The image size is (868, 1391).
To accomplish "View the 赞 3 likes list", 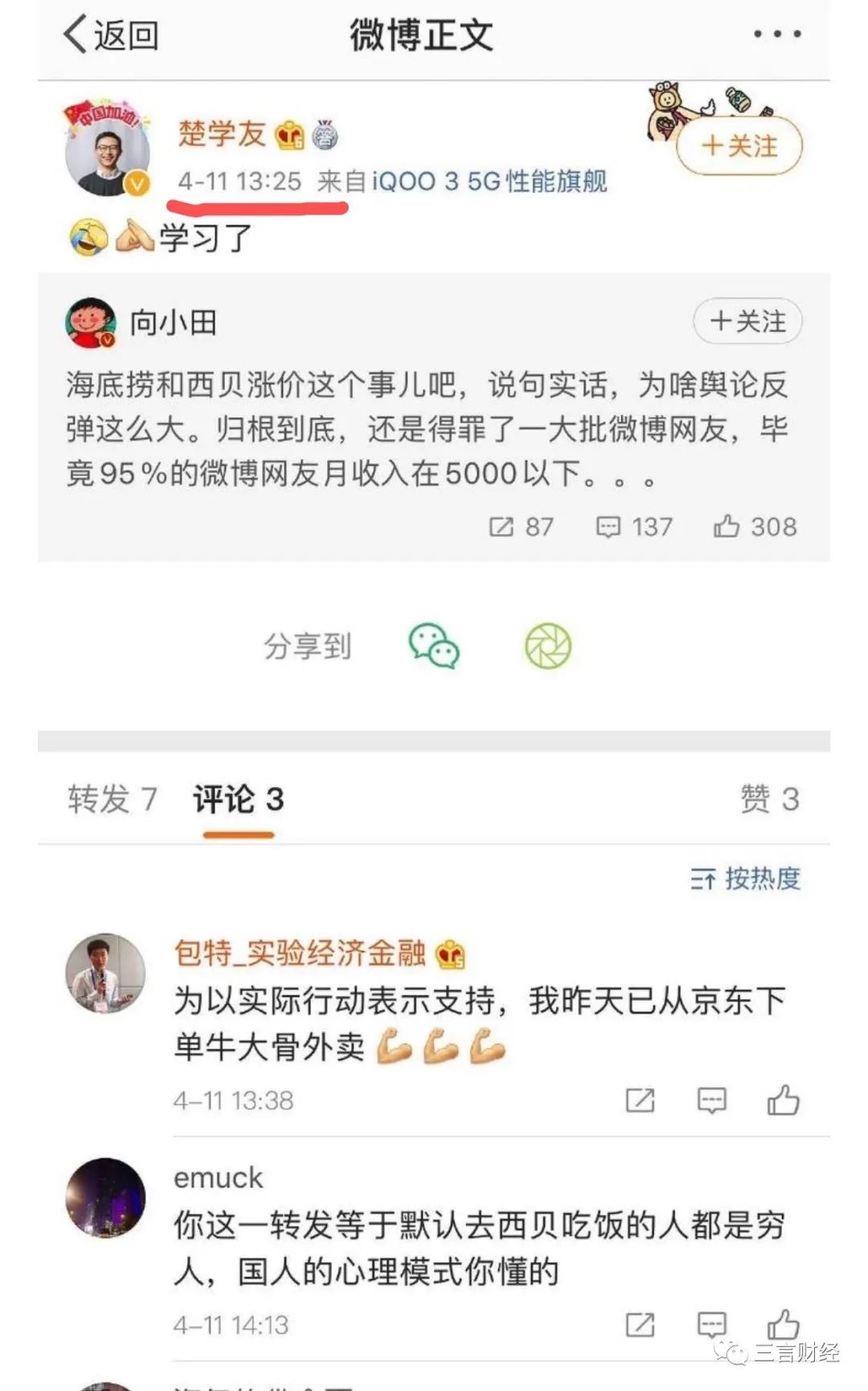I will [x=768, y=799].
